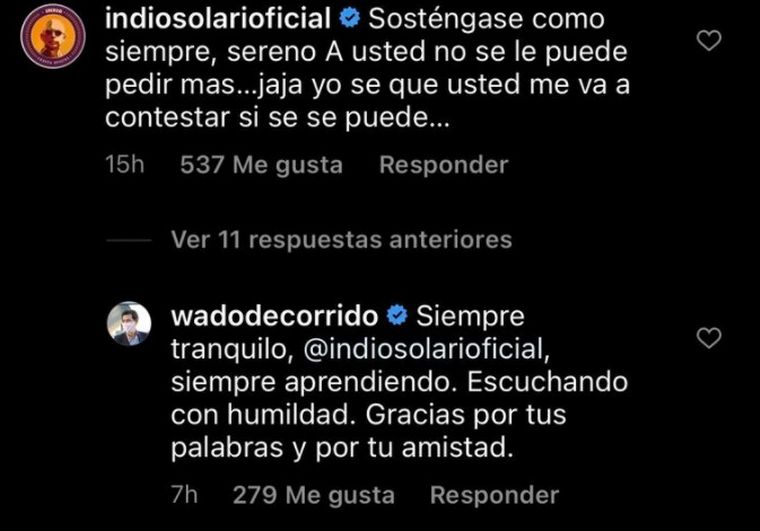760x531 pixels.
Task: View the 279 Me gusta likes list
Action: coord(313,495)
